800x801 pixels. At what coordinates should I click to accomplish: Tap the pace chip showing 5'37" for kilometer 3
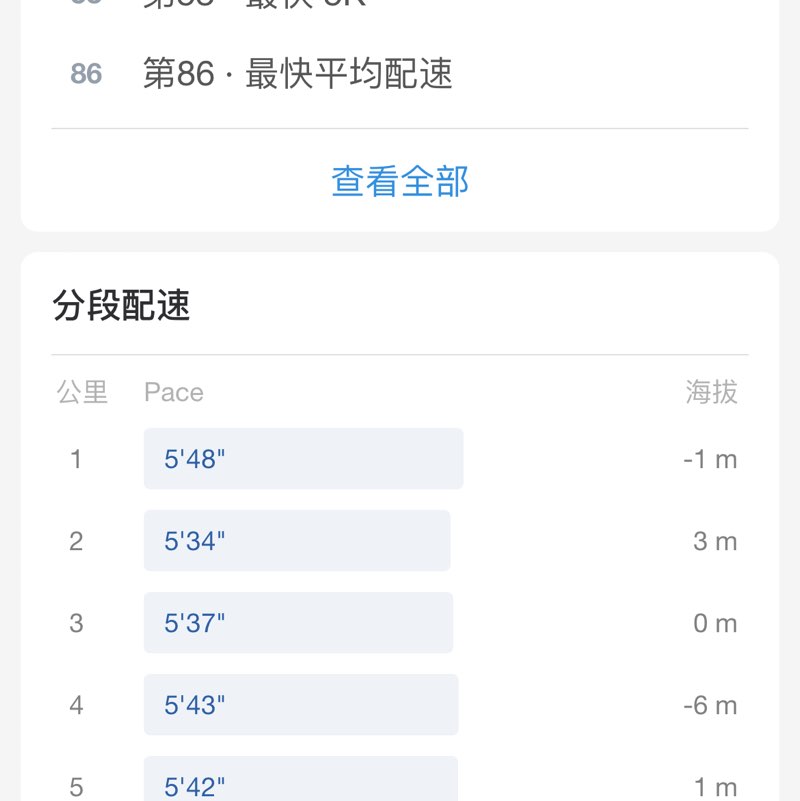pyautogui.click(x=298, y=622)
